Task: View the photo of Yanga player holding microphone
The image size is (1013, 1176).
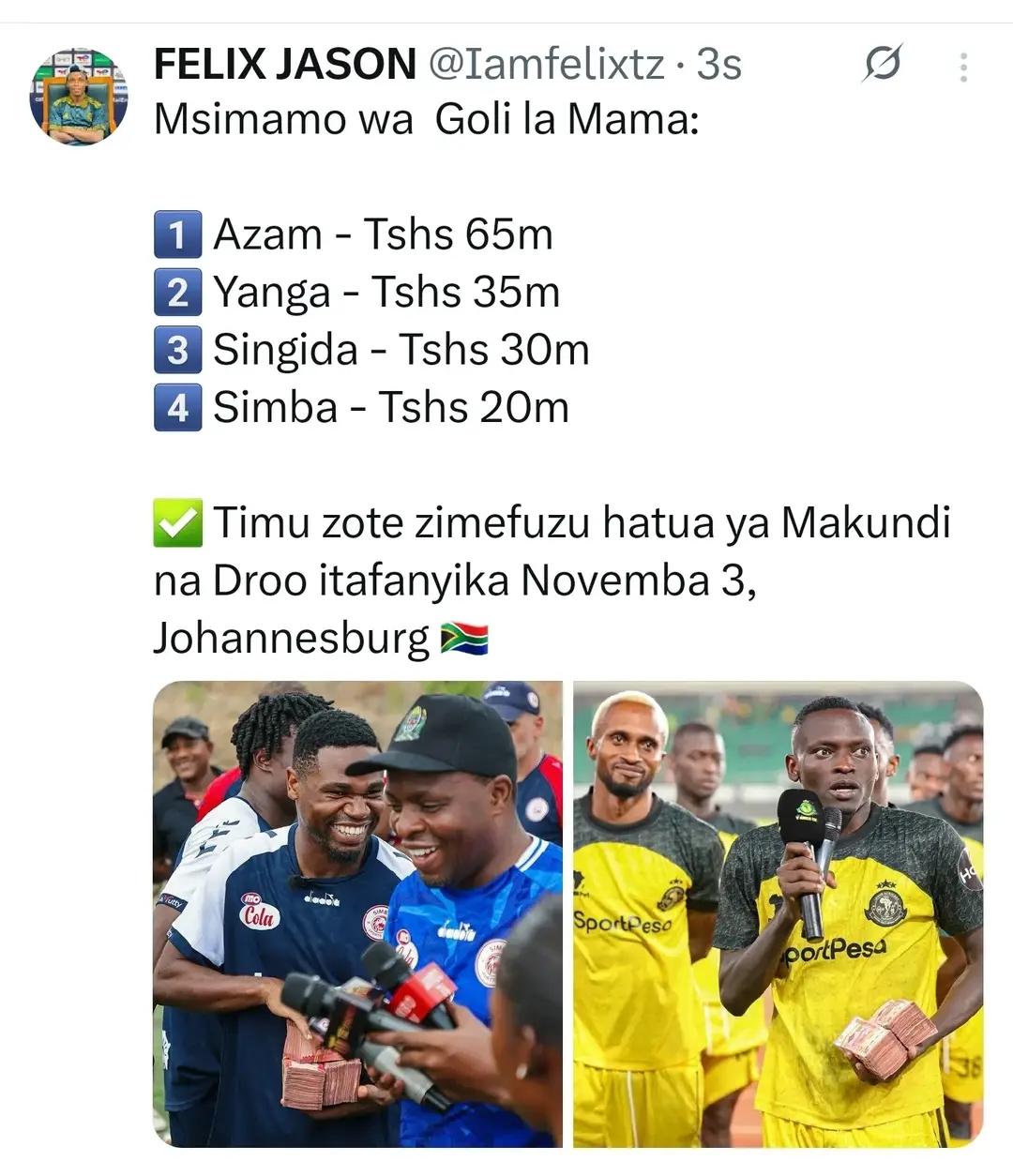Action: [x=778, y=913]
